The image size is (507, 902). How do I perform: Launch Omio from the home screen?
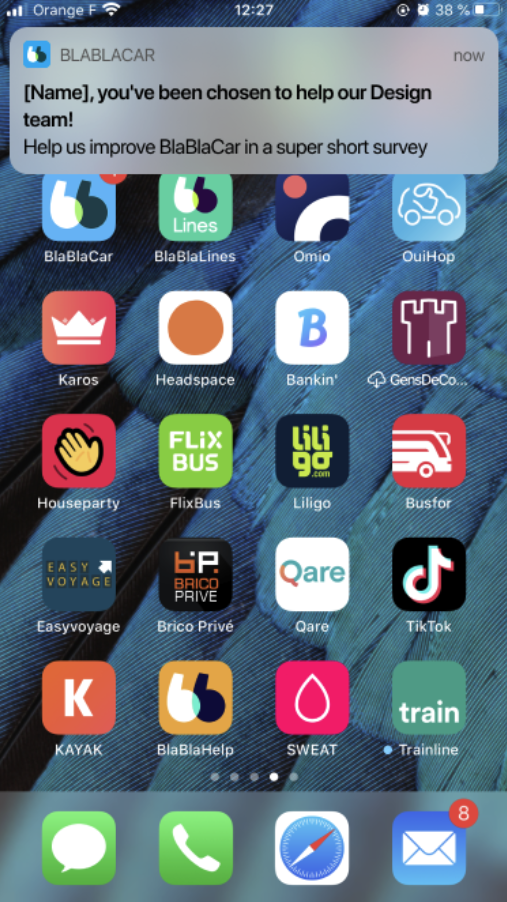pyautogui.click(x=312, y=207)
